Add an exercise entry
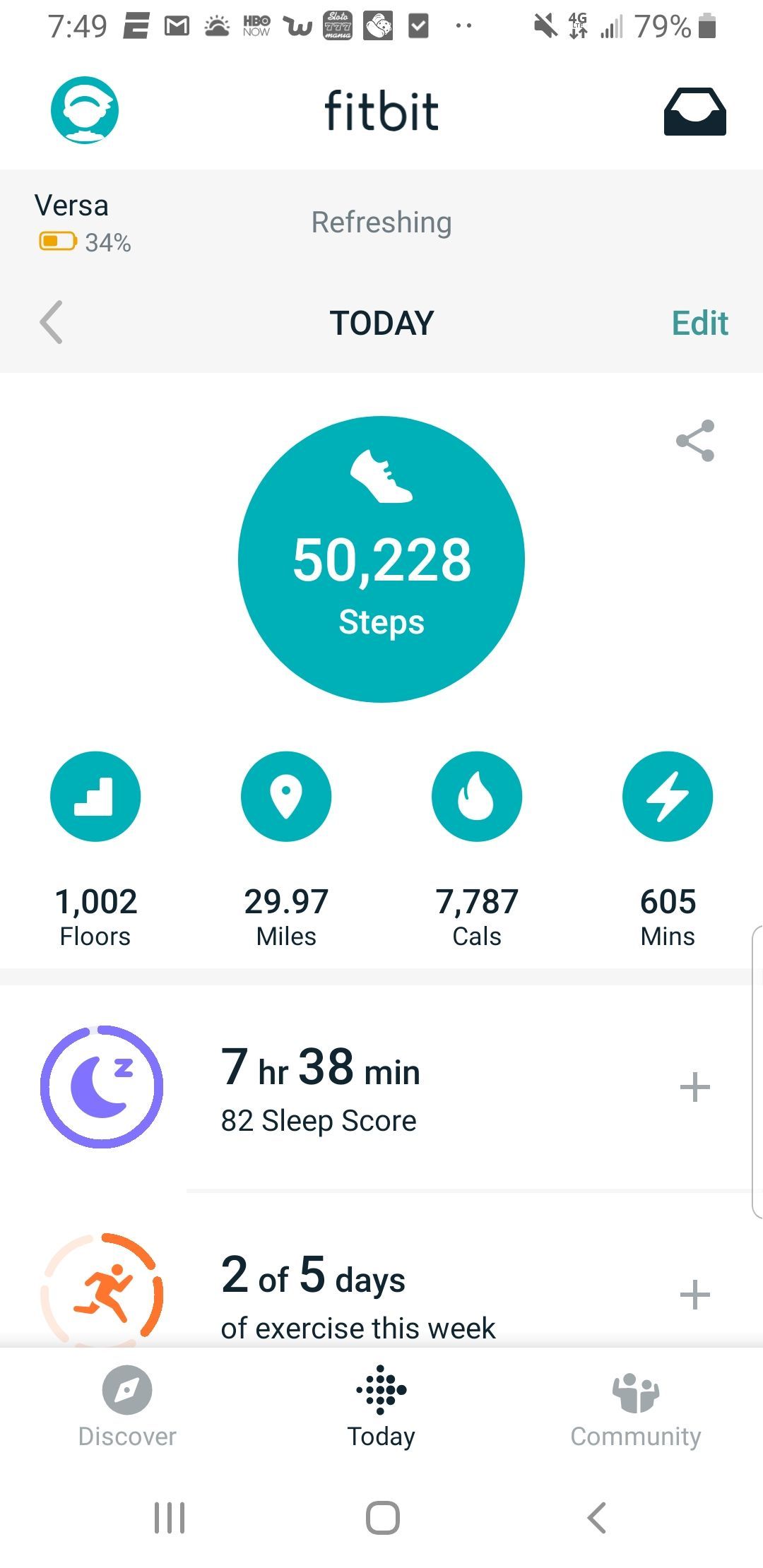 [x=694, y=1295]
